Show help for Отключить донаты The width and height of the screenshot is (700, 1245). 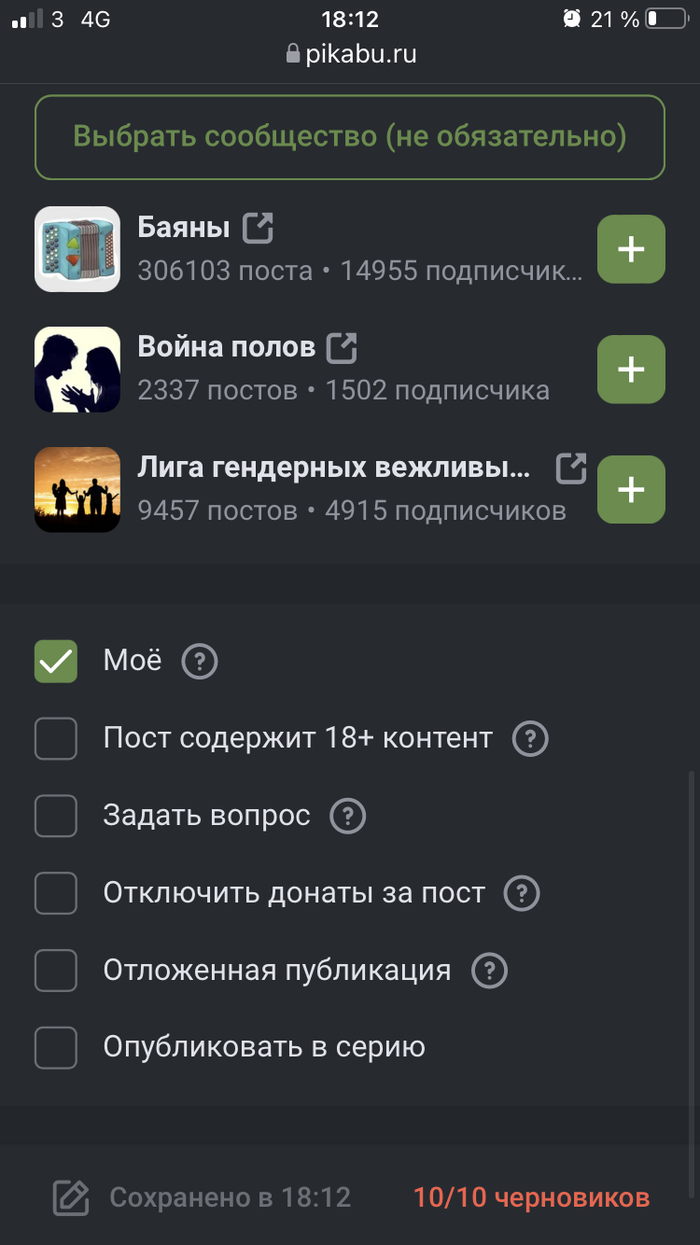point(522,893)
